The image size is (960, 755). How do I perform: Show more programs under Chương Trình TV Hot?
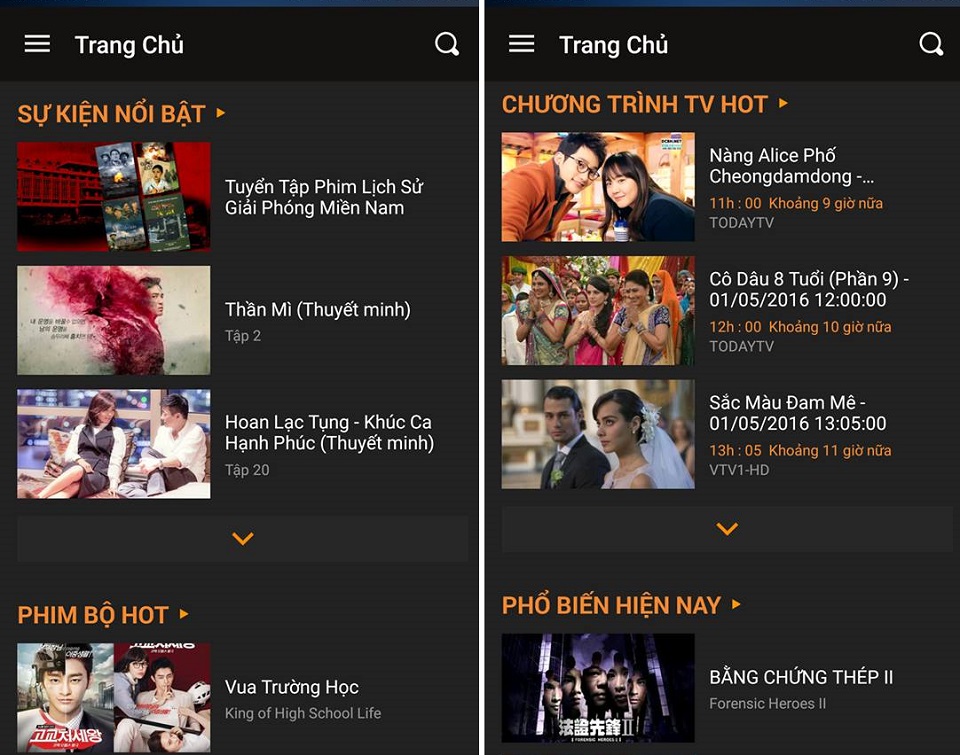pos(727,529)
